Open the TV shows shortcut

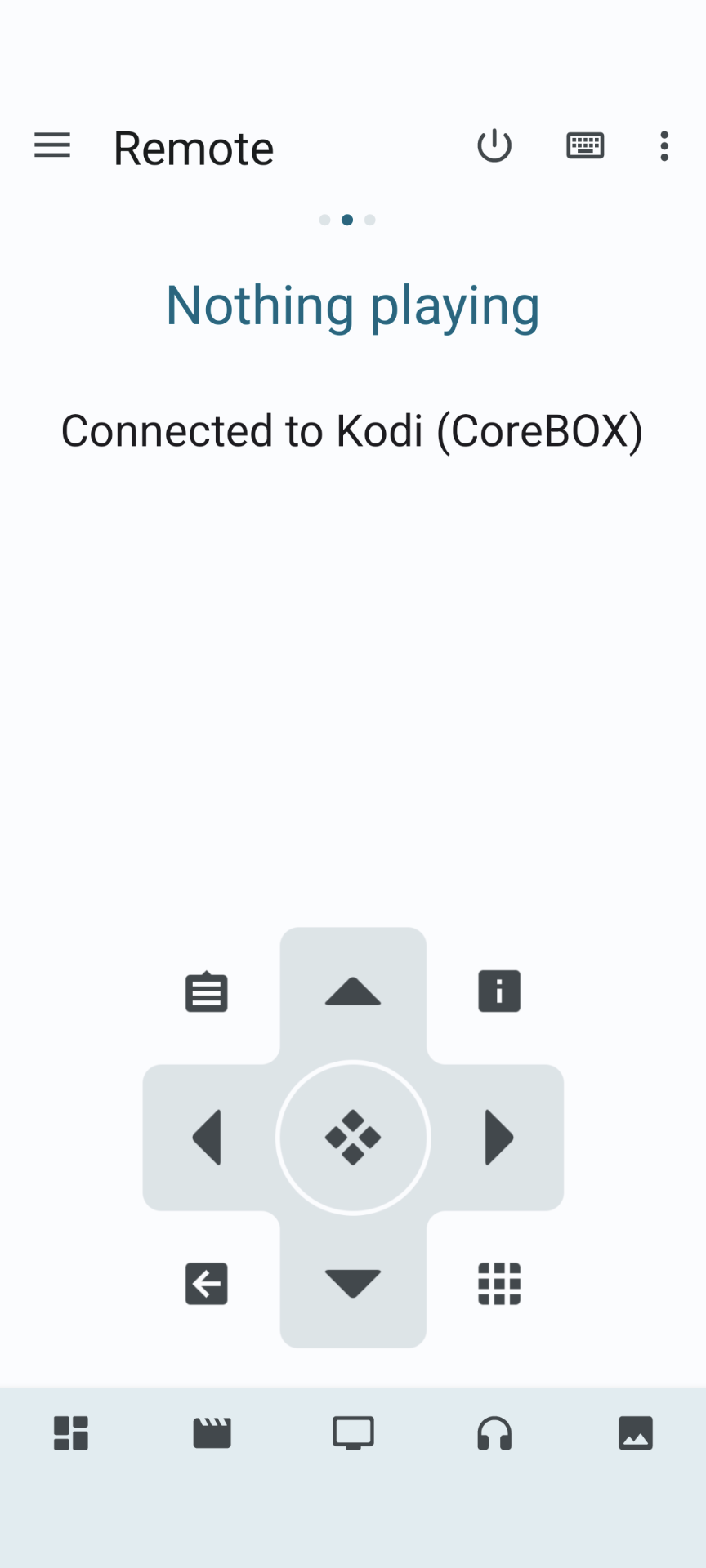pos(353,1433)
